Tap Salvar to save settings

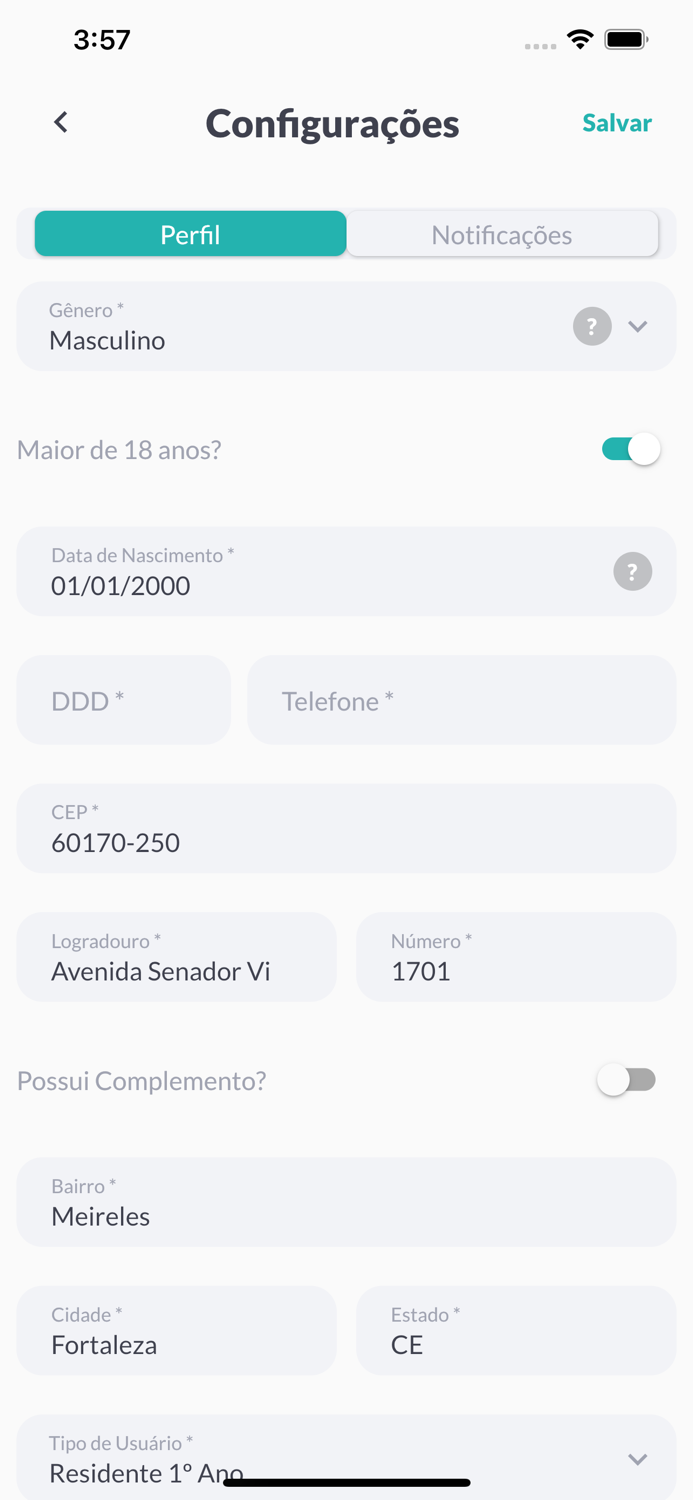pyautogui.click(x=617, y=123)
